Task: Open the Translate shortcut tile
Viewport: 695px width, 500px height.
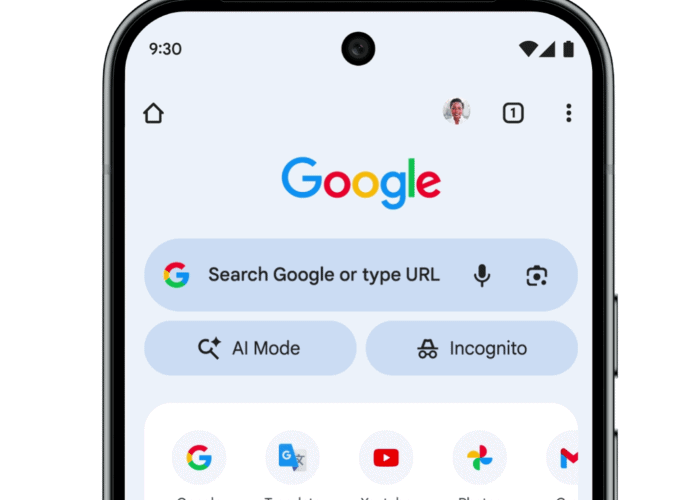Action: click(x=292, y=458)
